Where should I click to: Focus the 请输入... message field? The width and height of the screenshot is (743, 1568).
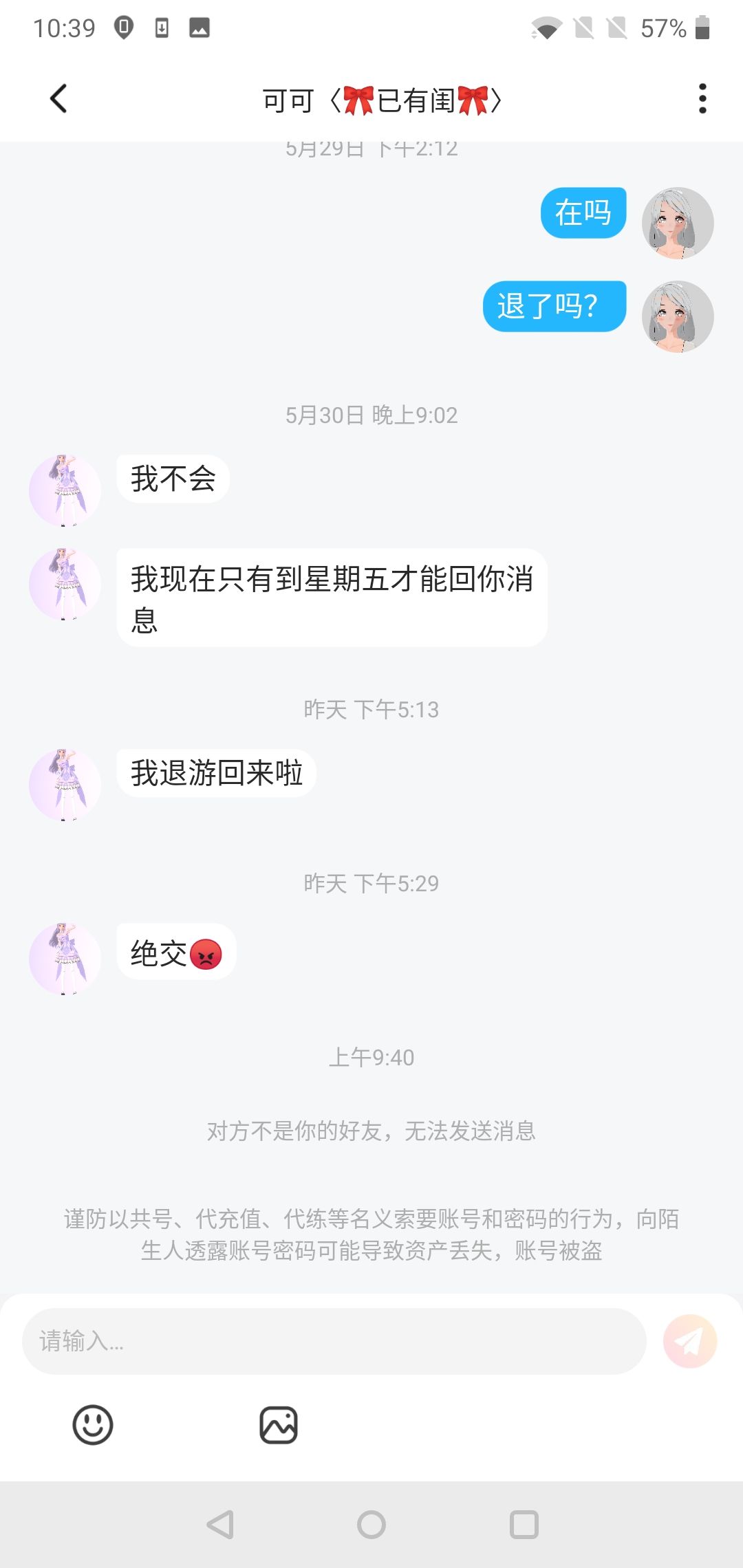[334, 1341]
